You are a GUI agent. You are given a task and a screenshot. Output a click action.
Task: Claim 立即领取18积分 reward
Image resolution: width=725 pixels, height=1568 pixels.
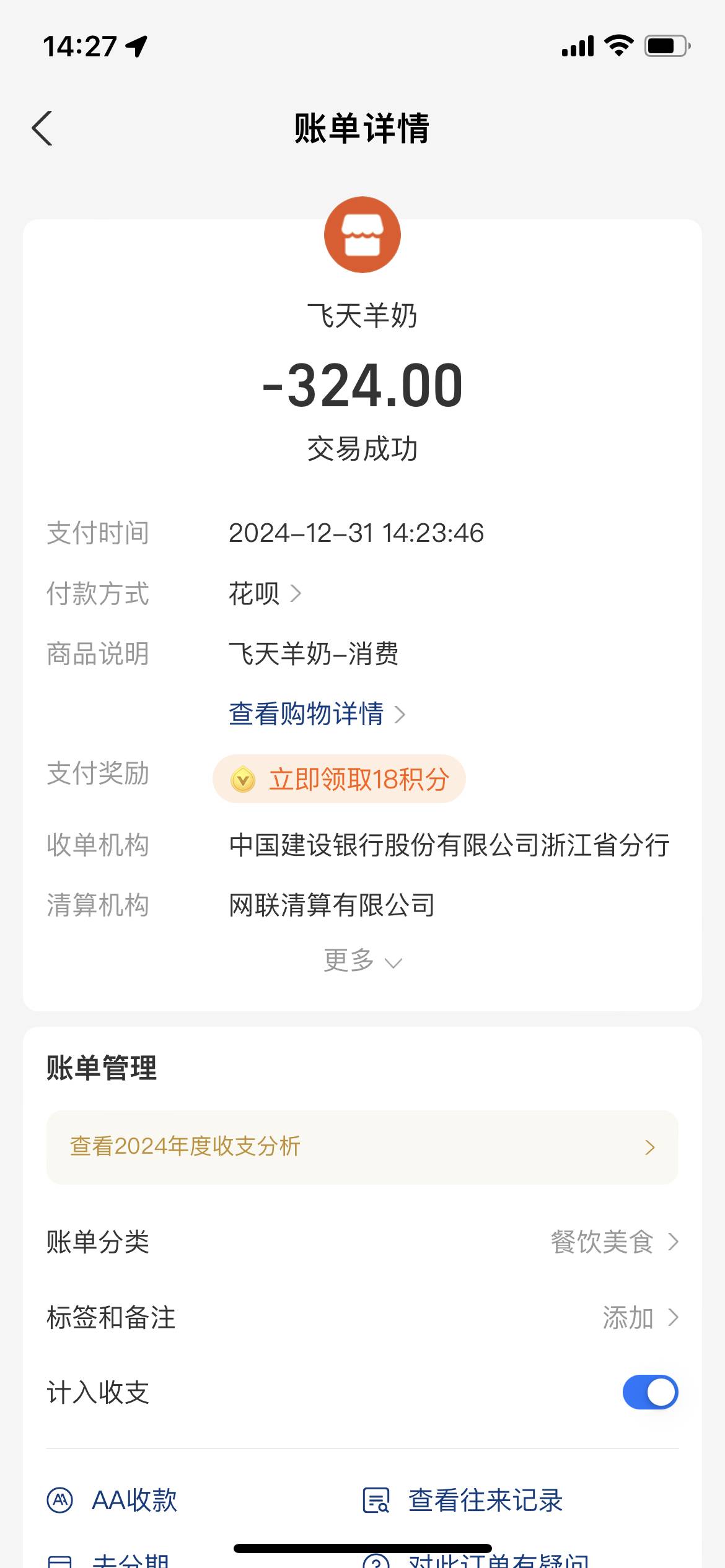click(339, 779)
